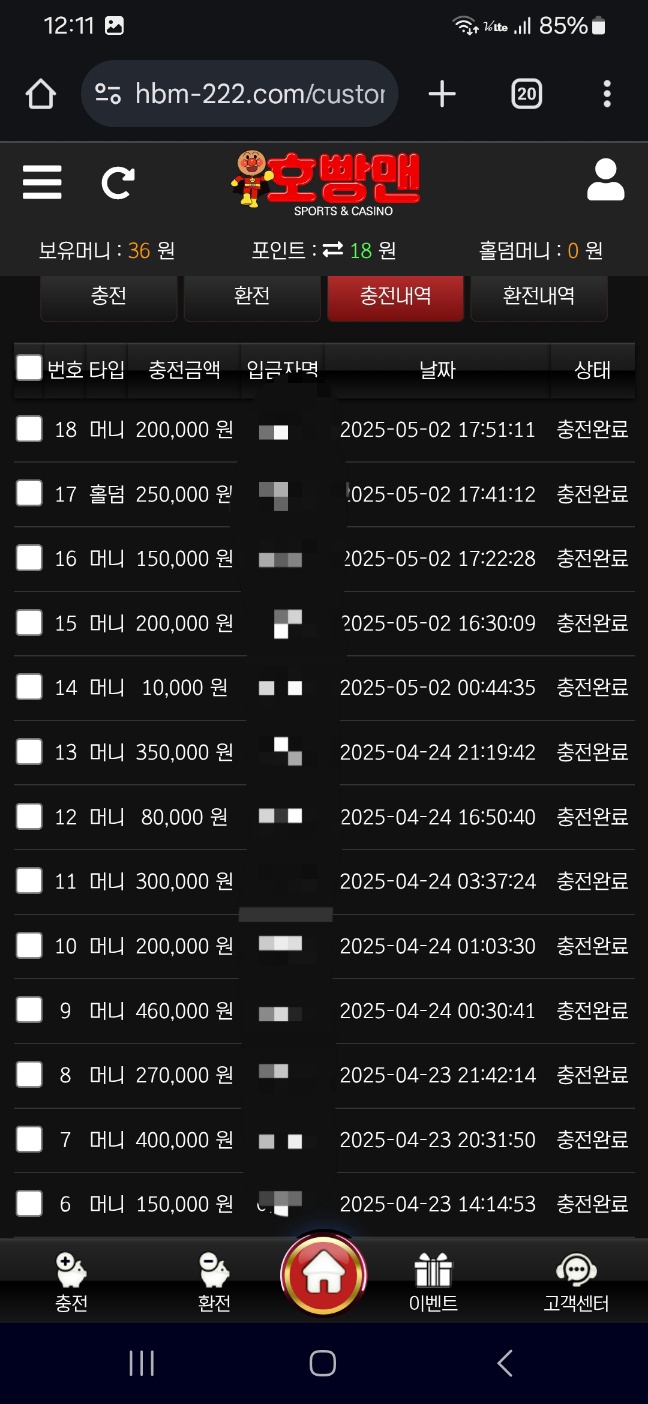Tap the system back button
Screen dimensions: 648x1404
pos(505,1363)
